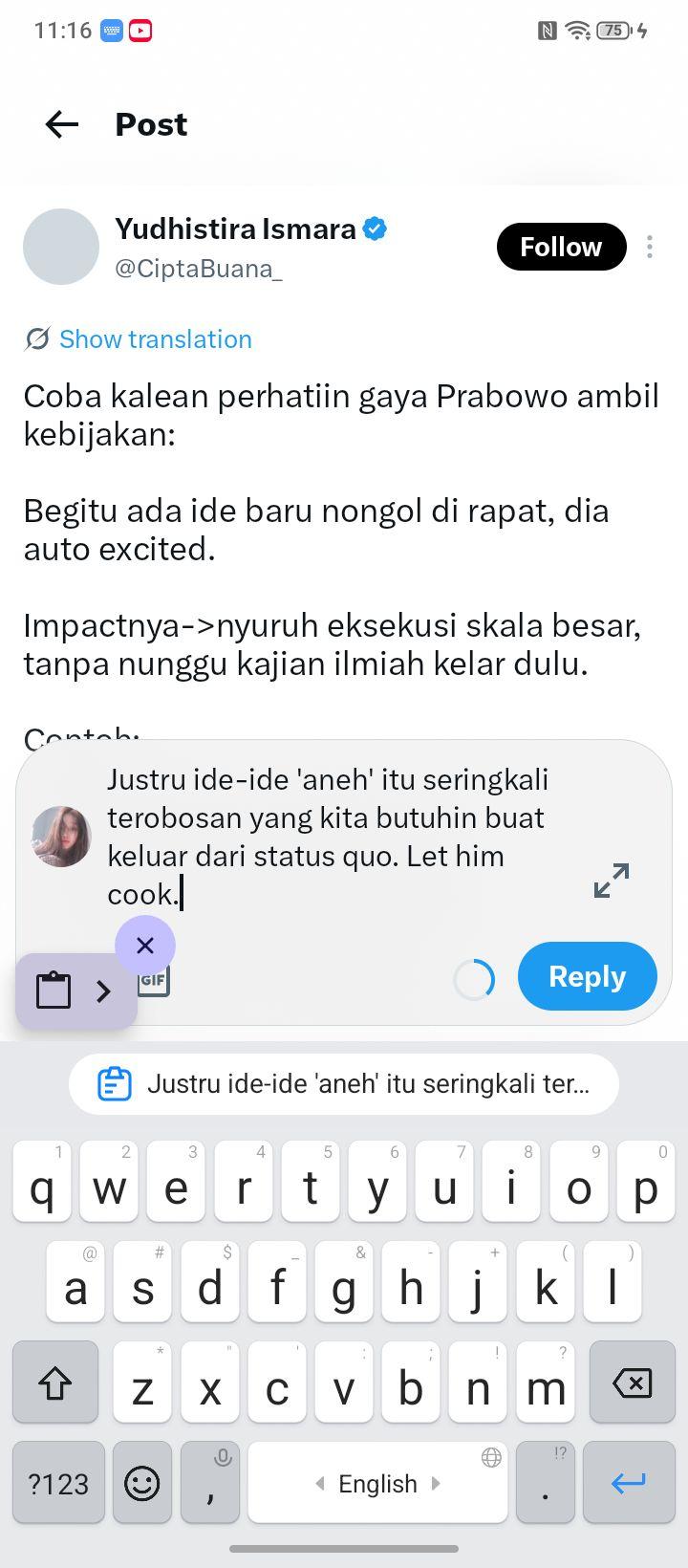Follow Yudhistira Ismara

pos(561,247)
